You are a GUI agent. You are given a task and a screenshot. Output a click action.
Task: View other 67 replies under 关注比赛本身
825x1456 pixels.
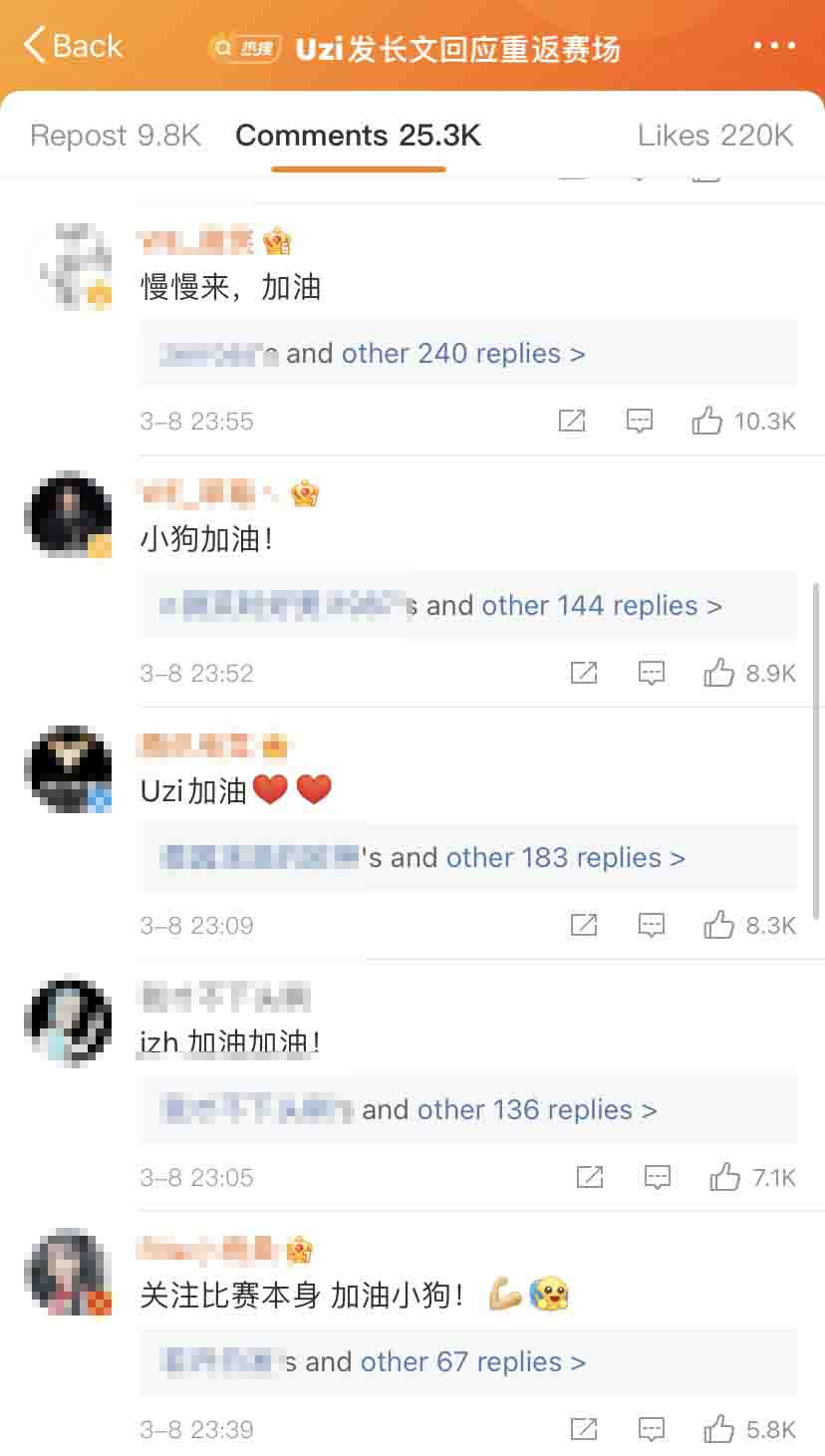pos(472,1362)
